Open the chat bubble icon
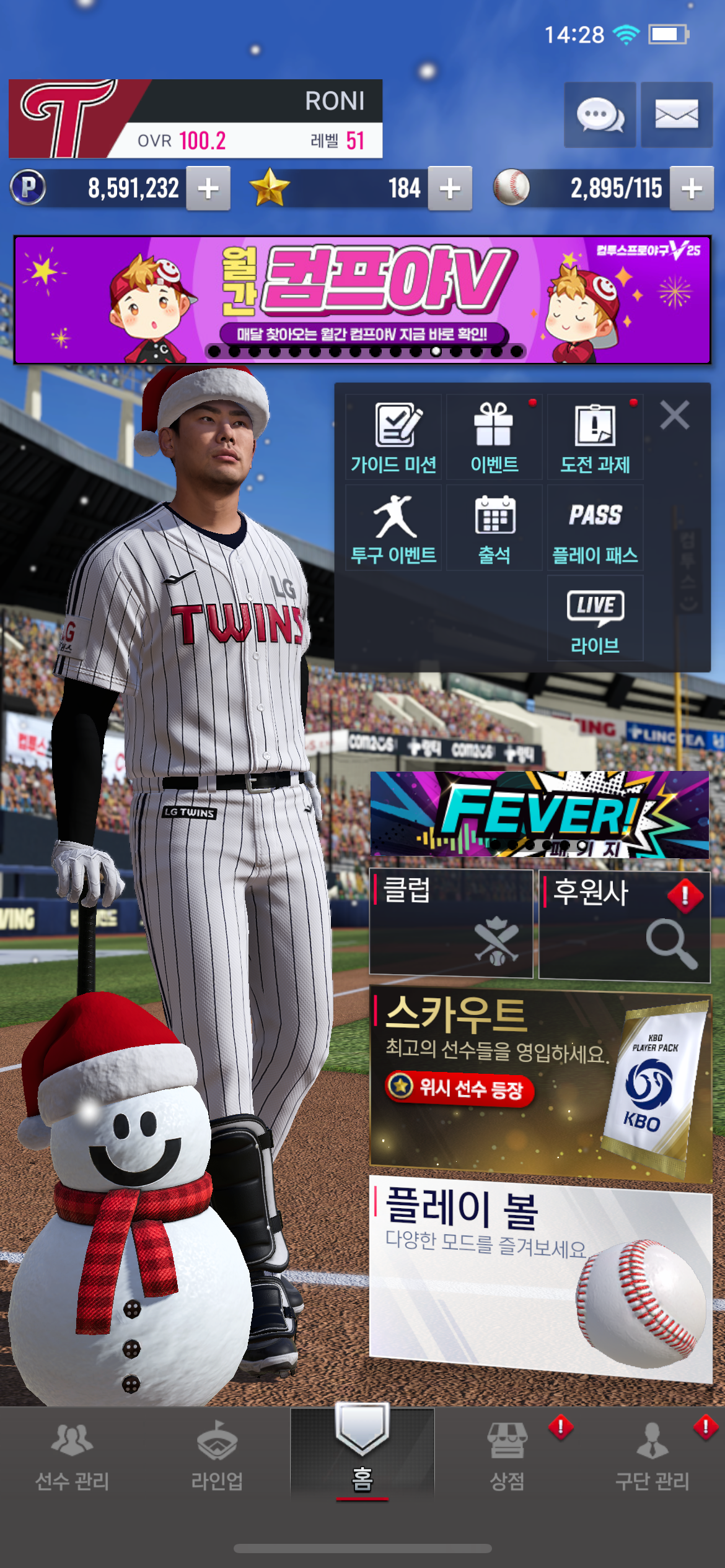This screenshot has width=725, height=1568. click(599, 115)
